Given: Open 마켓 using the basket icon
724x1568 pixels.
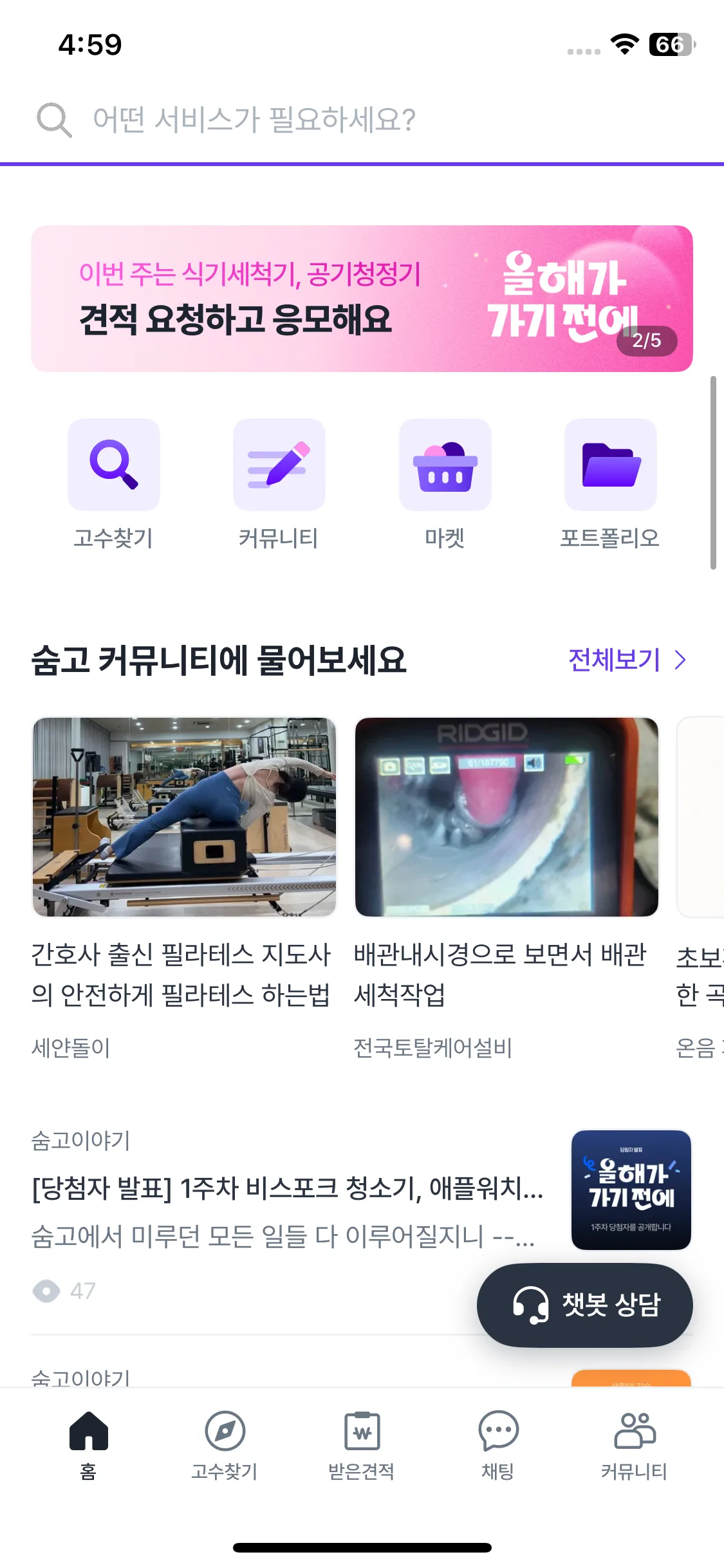Looking at the screenshot, I should pos(445,465).
